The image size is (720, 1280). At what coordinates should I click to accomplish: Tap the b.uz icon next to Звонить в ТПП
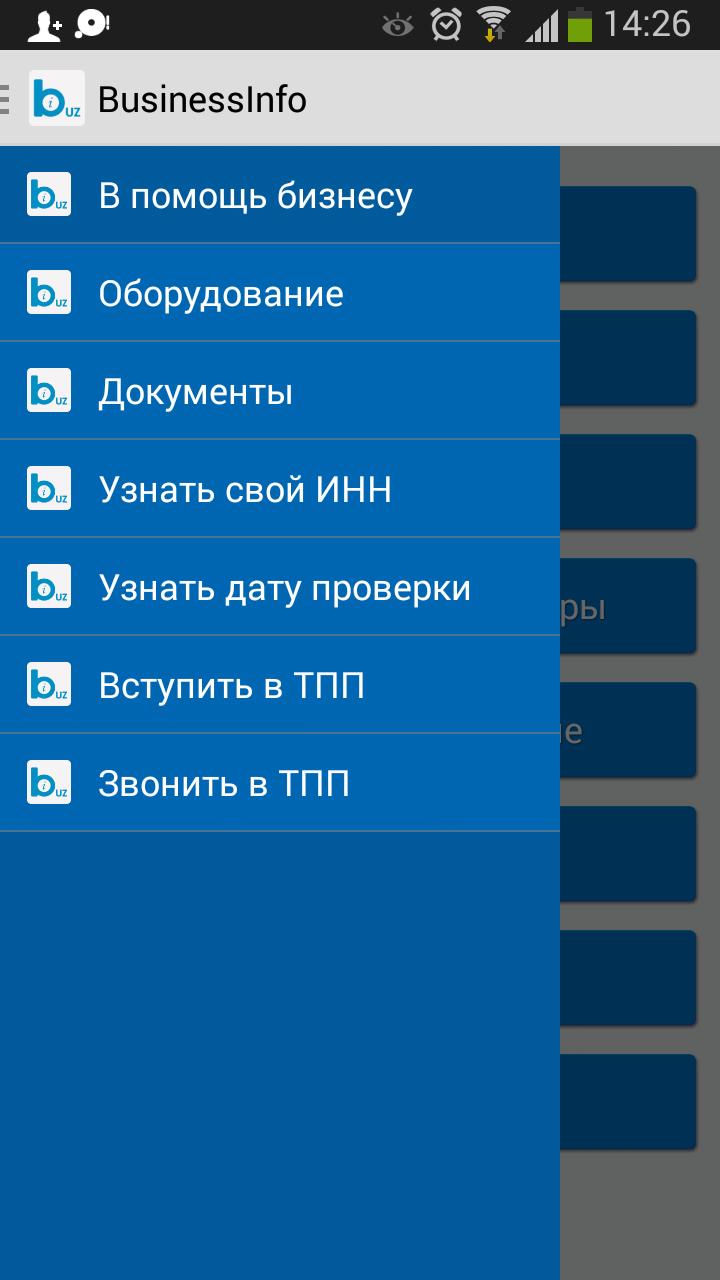point(48,782)
